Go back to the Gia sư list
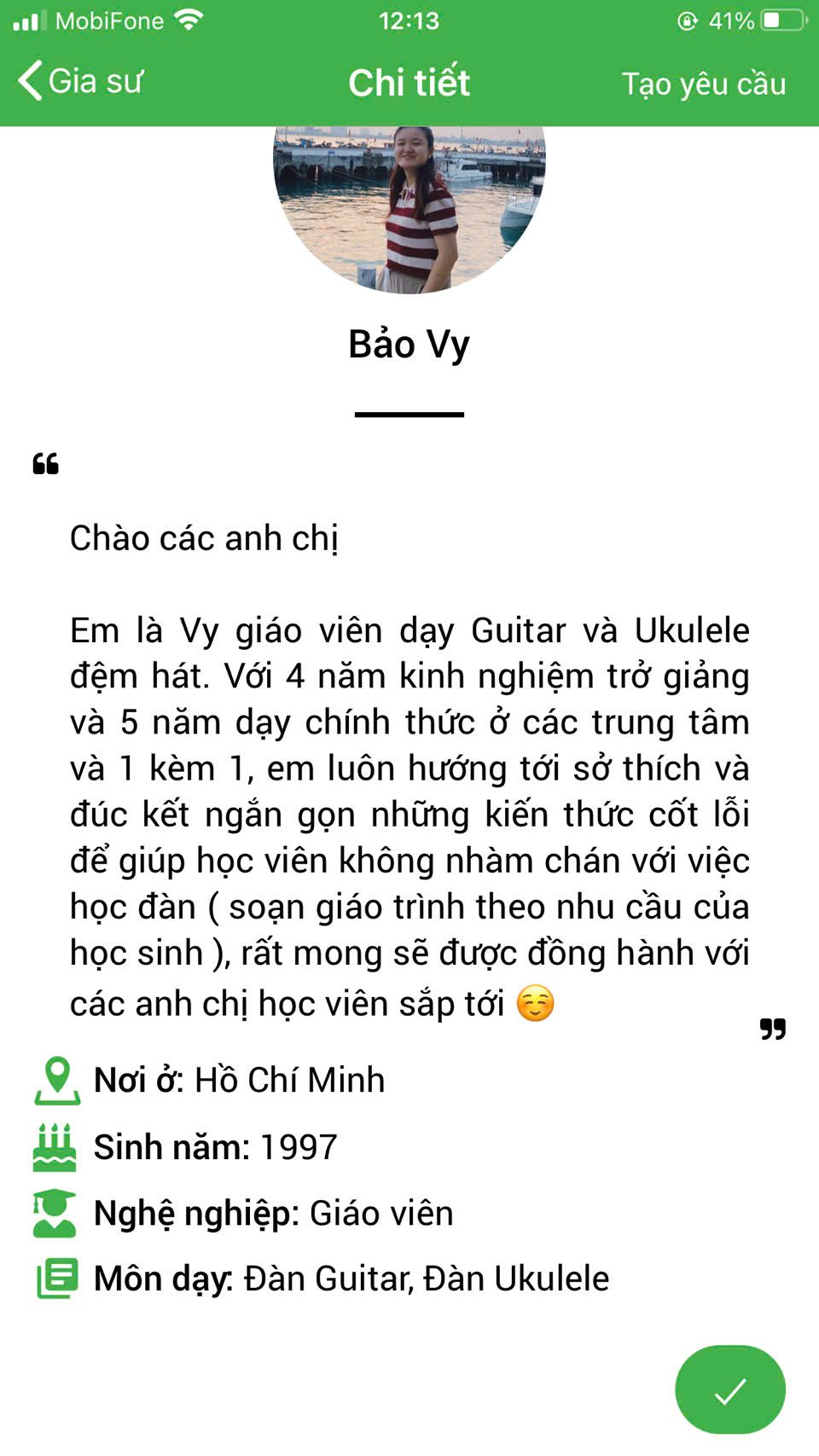 pos(80,82)
